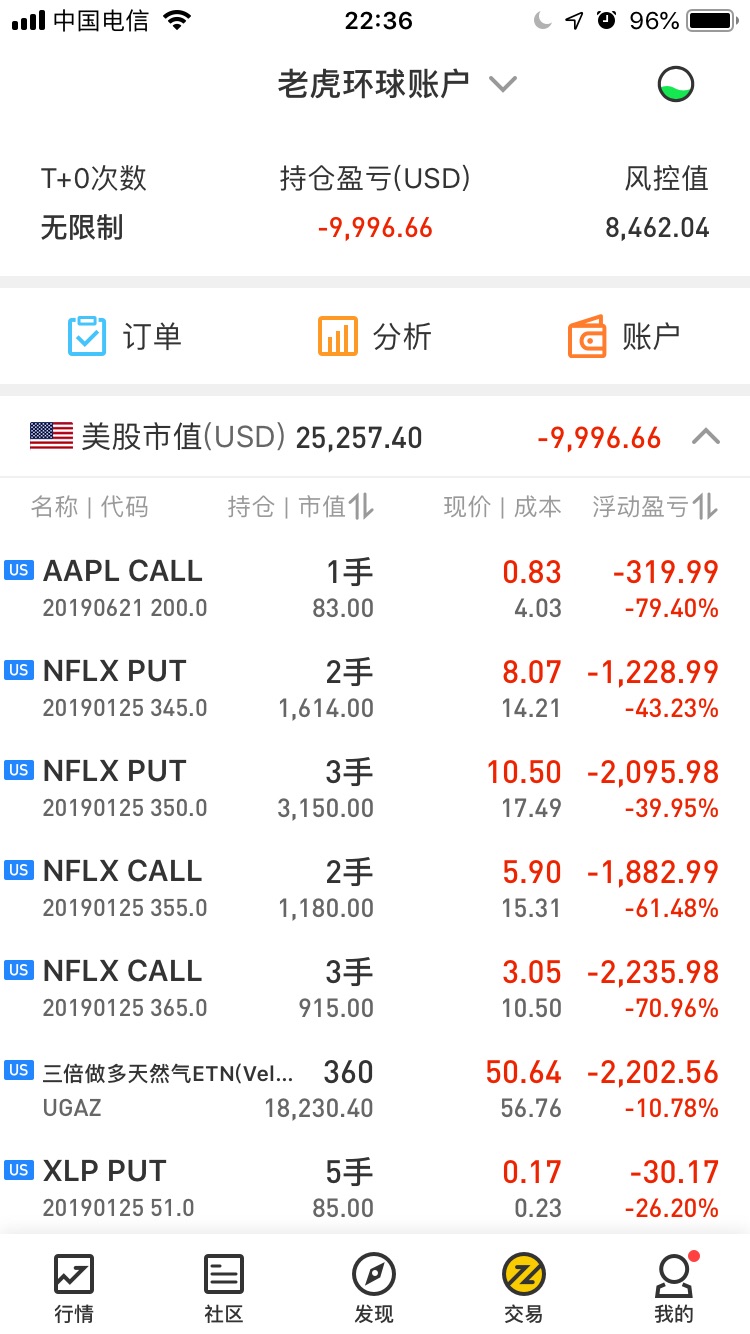The width and height of the screenshot is (750, 1334).
Task: Open the 订单 orders page
Action: click(x=125, y=336)
